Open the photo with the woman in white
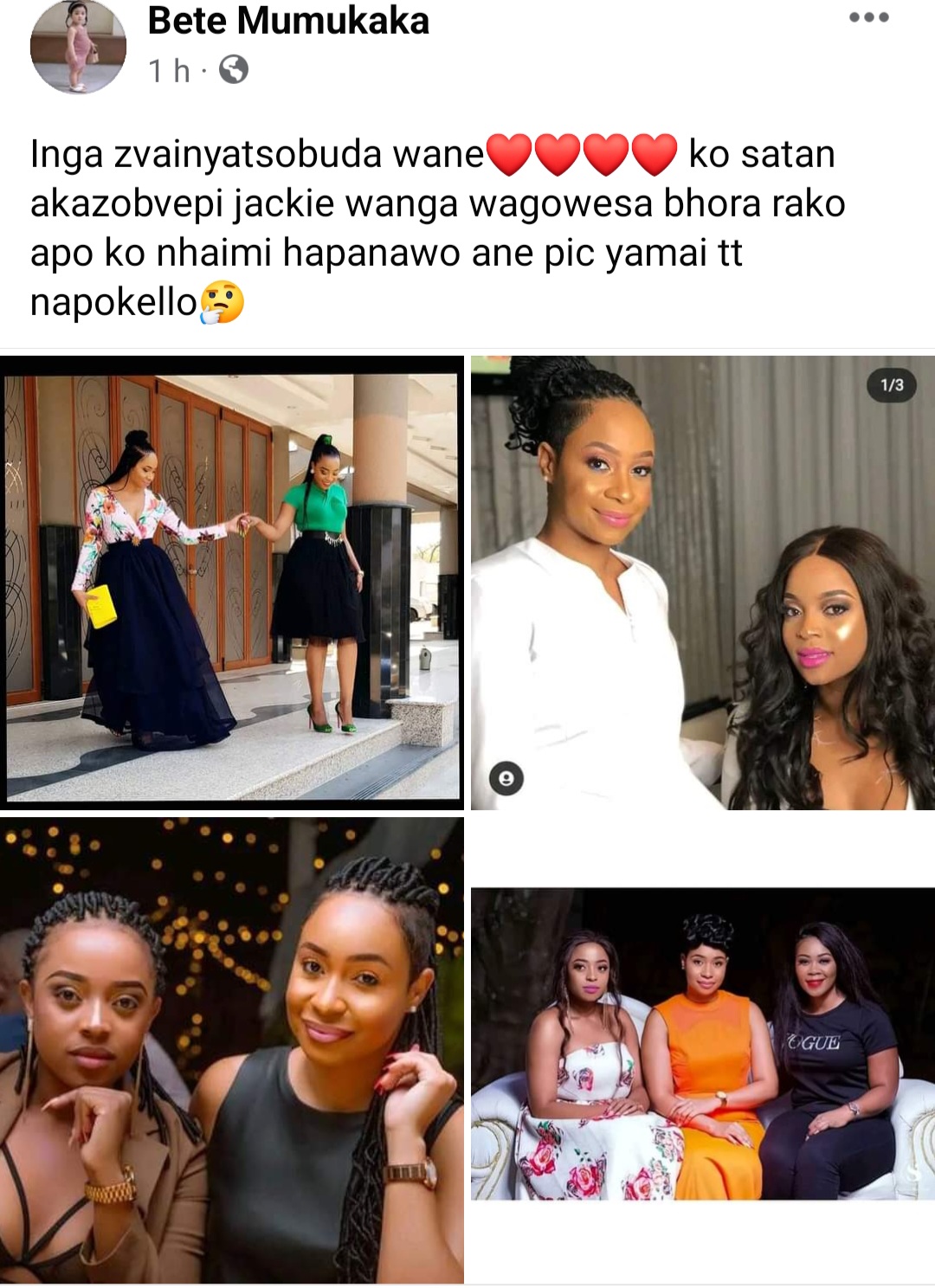 tap(702, 582)
